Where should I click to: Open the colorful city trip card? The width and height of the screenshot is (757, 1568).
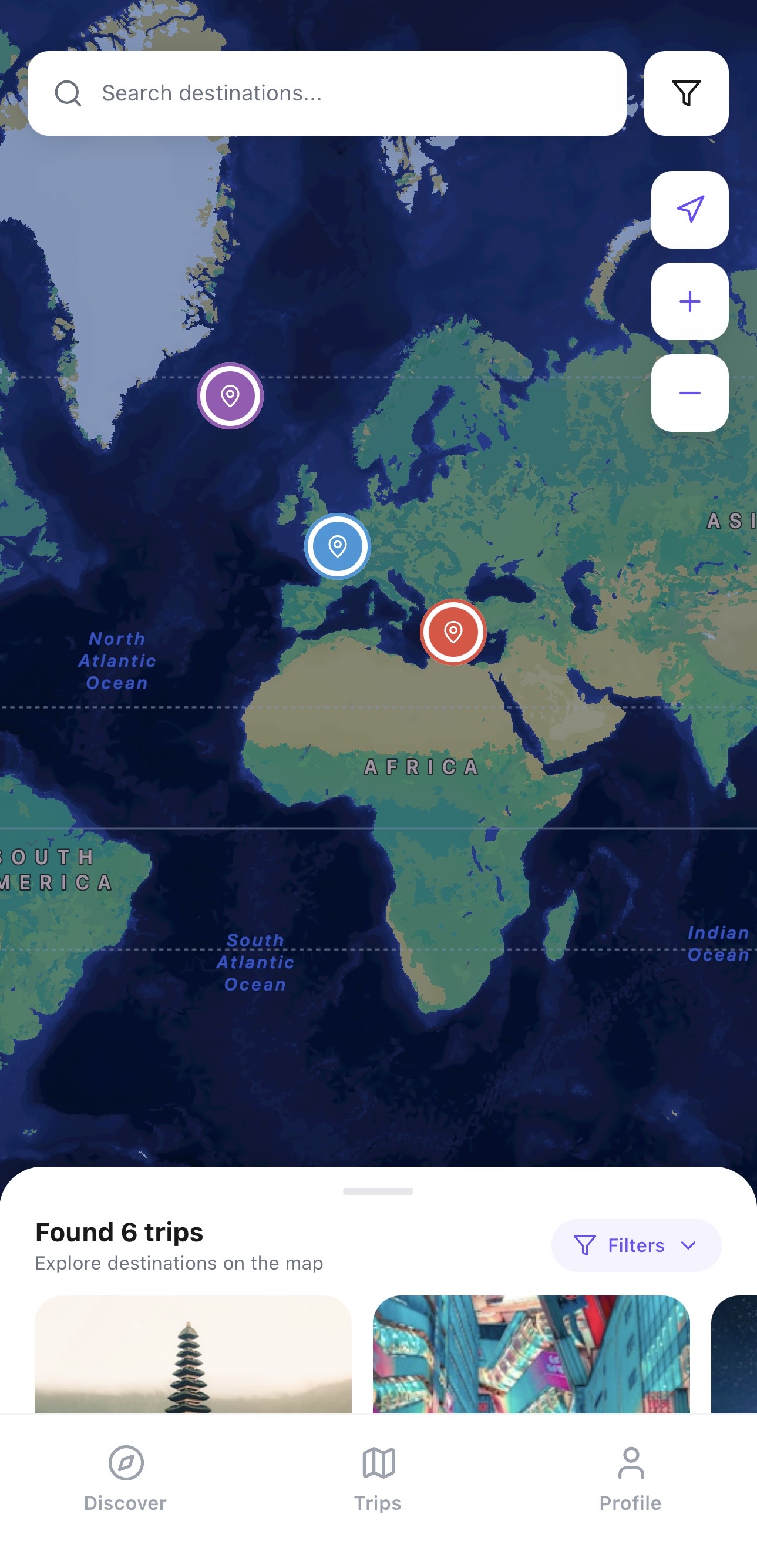(x=531, y=1354)
